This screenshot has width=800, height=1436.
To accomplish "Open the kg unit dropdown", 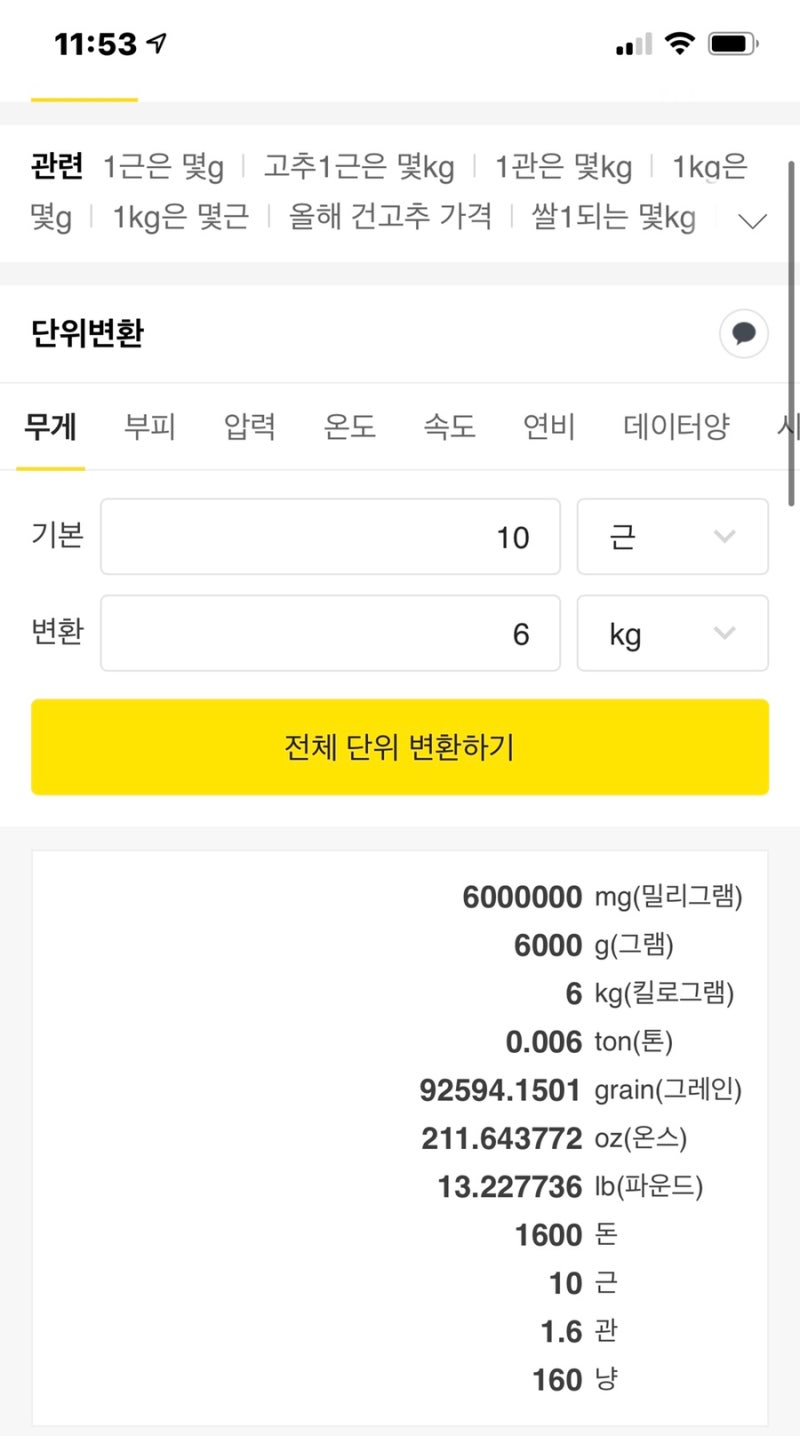I will tap(672, 633).
